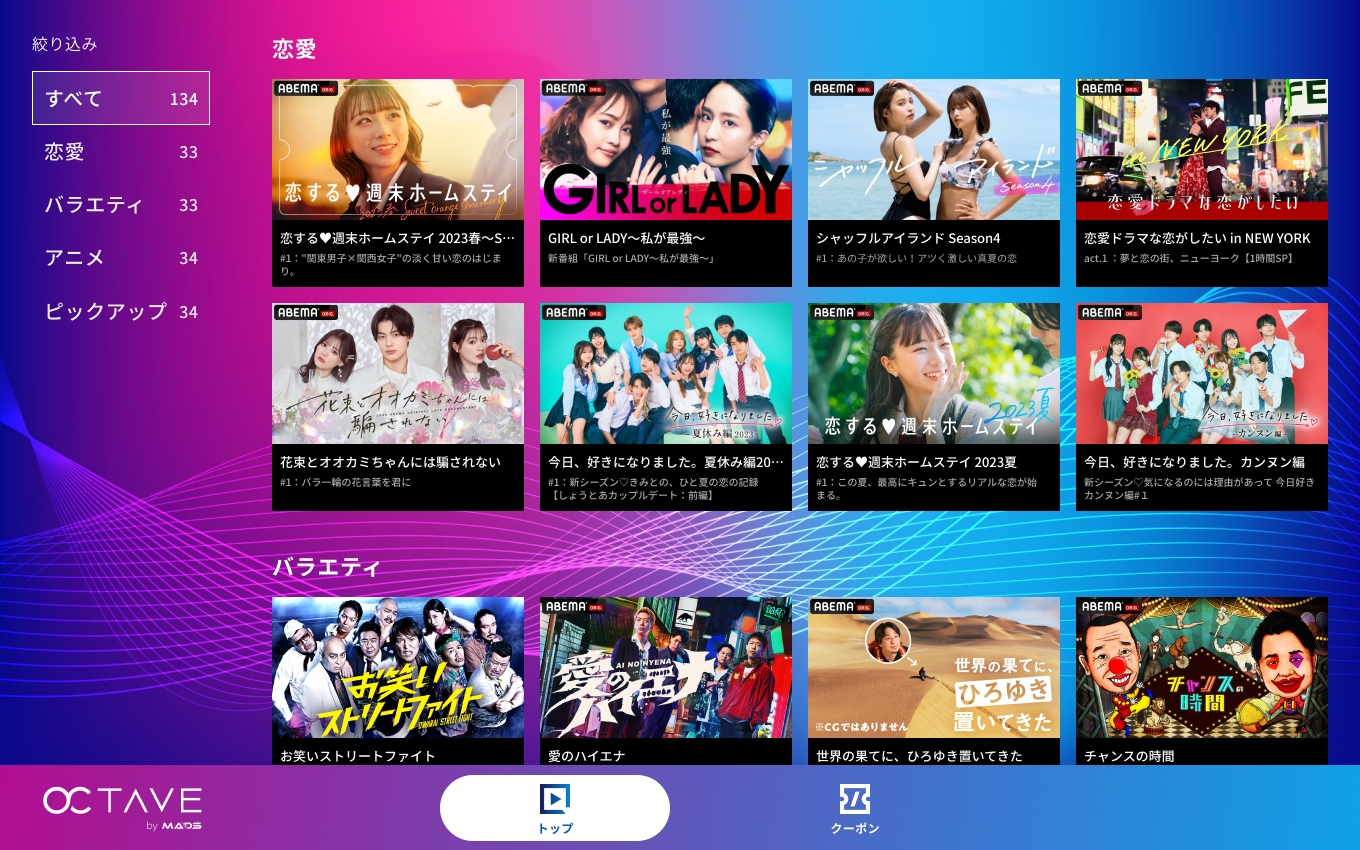Image resolution: width=1360 pixels, height=850 pixels.
Task: Open GIRL or LADY〜私が最強〜 card
Action: (666, 183)
